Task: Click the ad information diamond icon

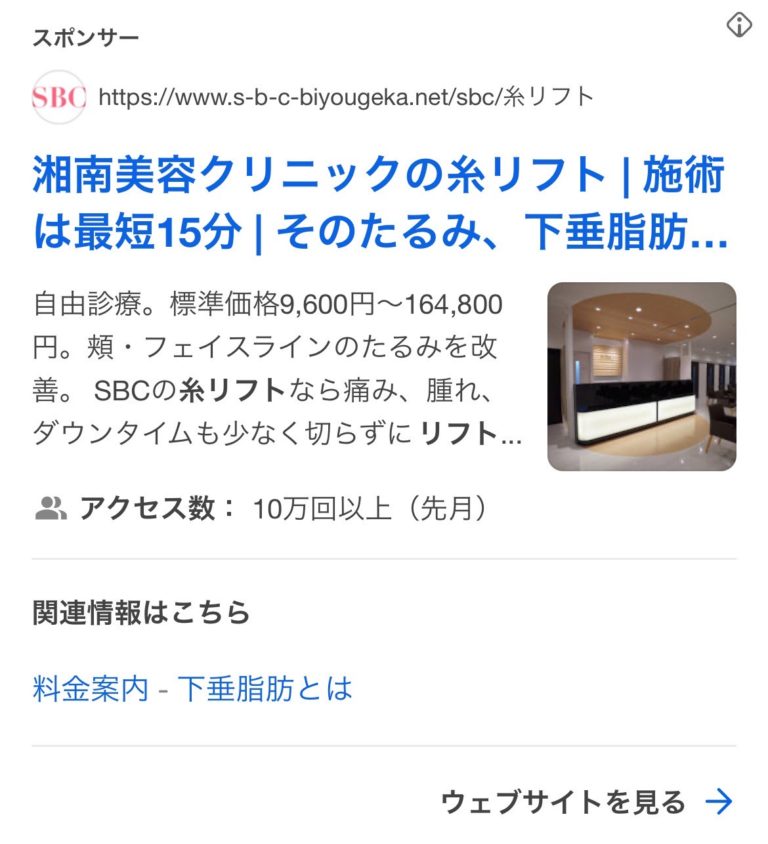Action: (x=741, y=24)
